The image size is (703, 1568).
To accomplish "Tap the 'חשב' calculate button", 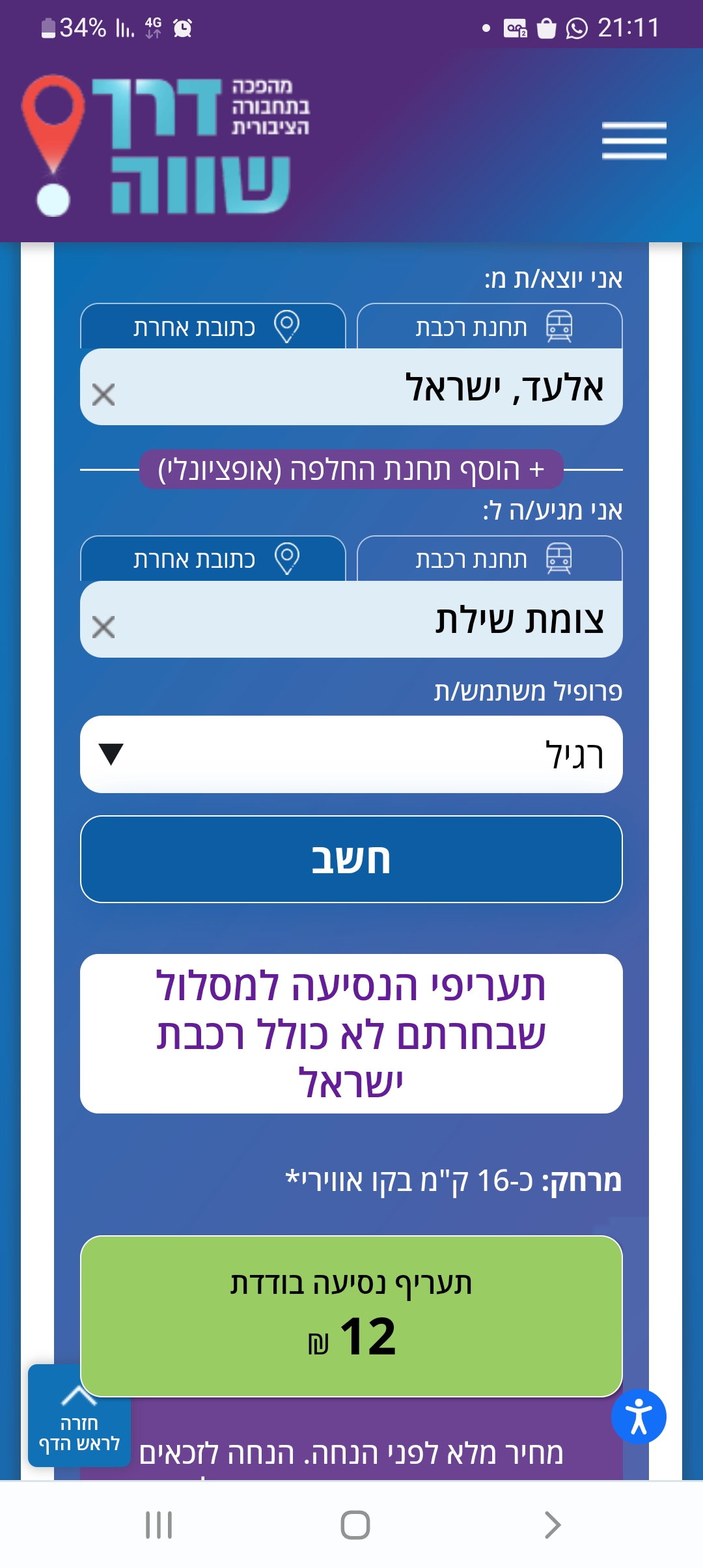I will click(351, 859).
